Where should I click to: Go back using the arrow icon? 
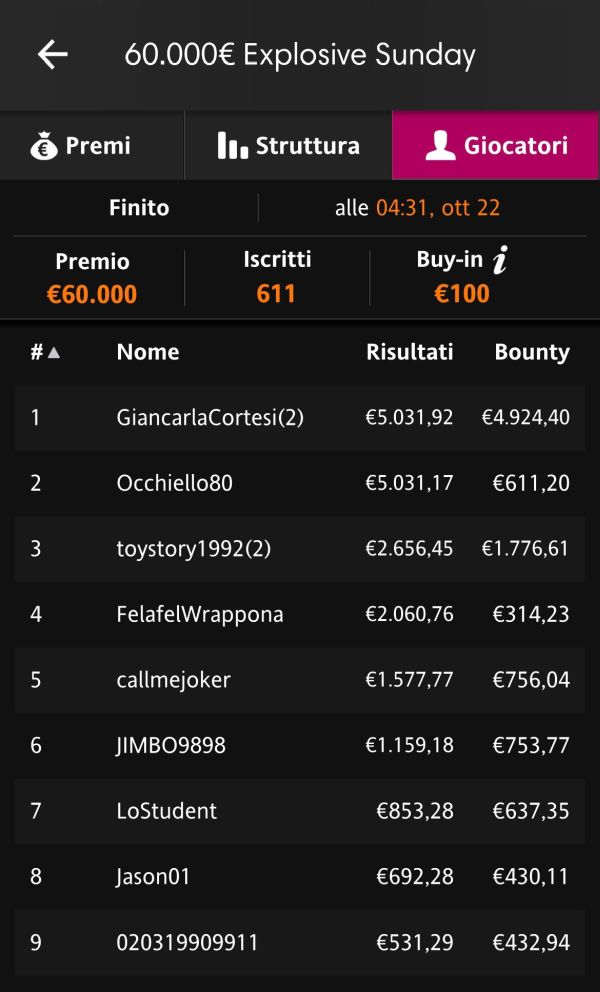(53, 55)
